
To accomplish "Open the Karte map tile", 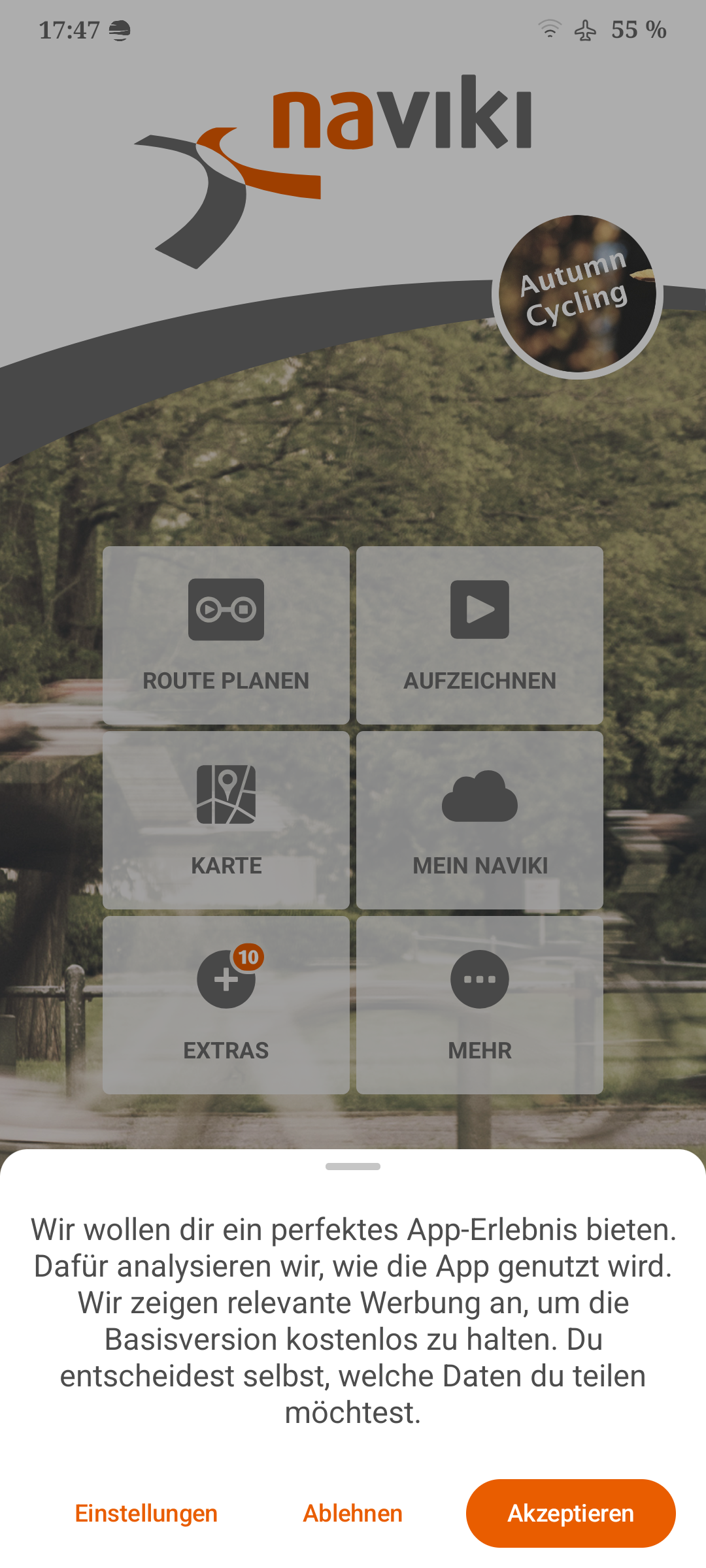I will [x=226, y=820].
